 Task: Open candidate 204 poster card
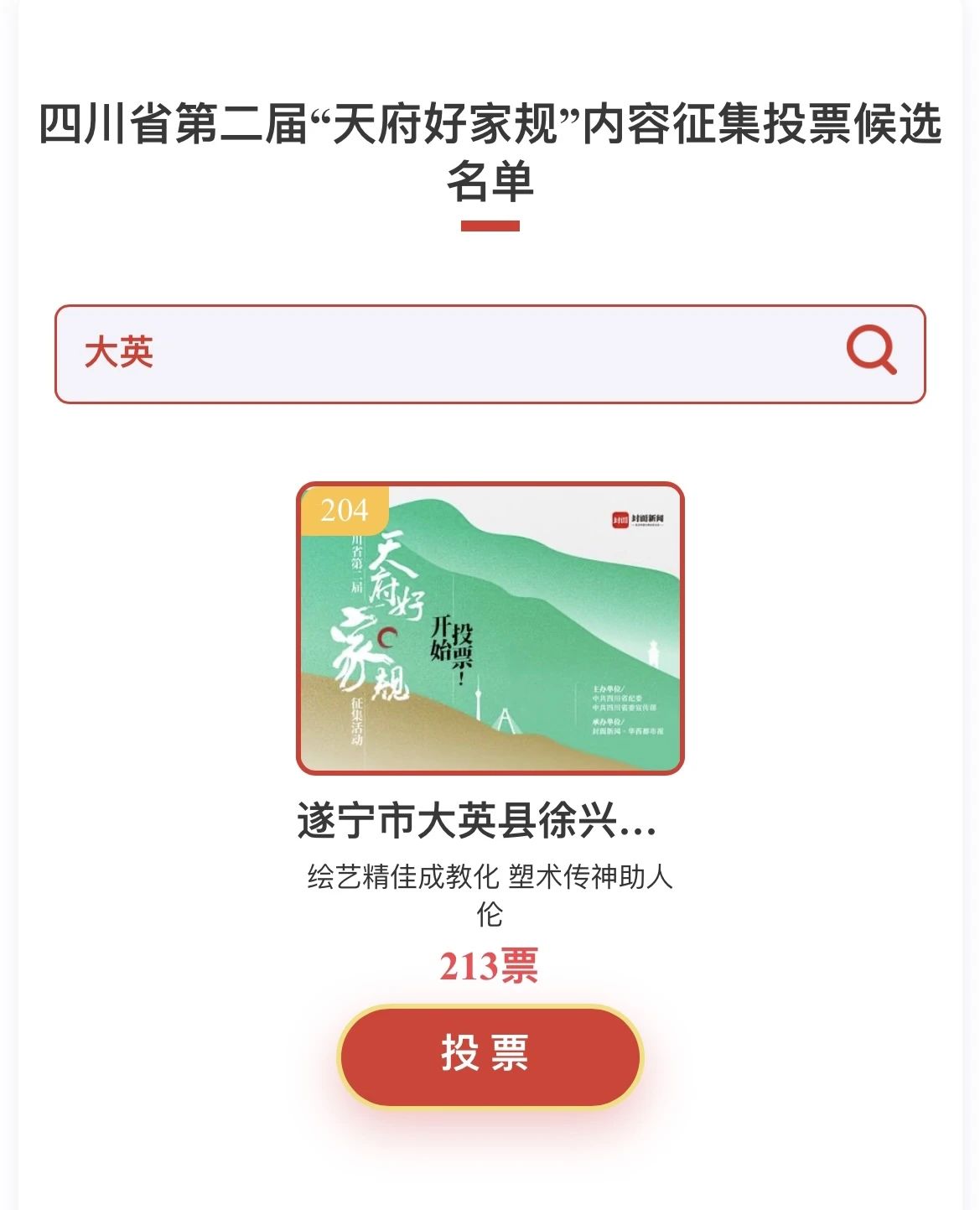[x=490, y=629]
